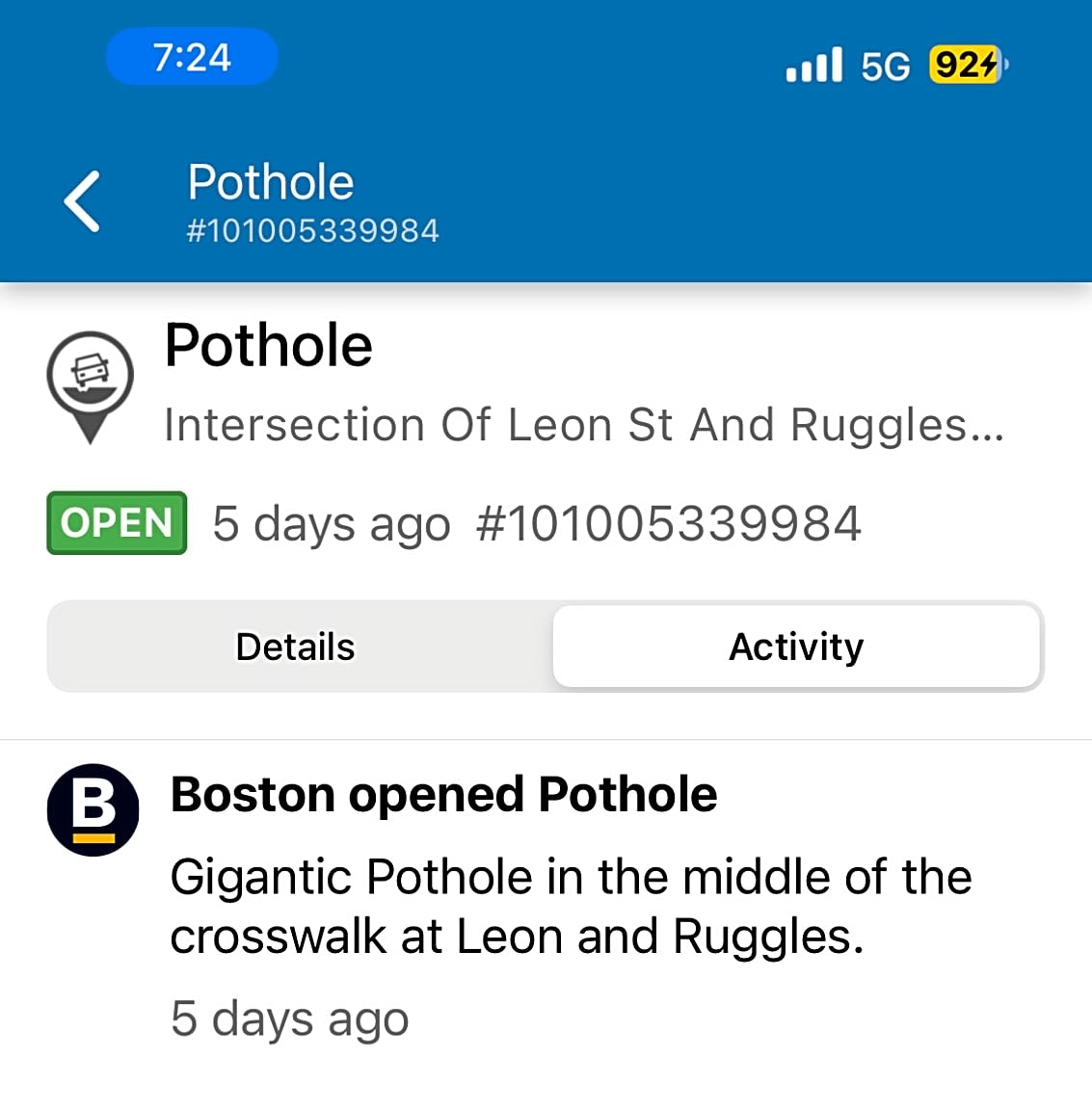1092x1110 pixels.
Task: Tap the lightning bolt on the battery icon
Action: point(989,64)
